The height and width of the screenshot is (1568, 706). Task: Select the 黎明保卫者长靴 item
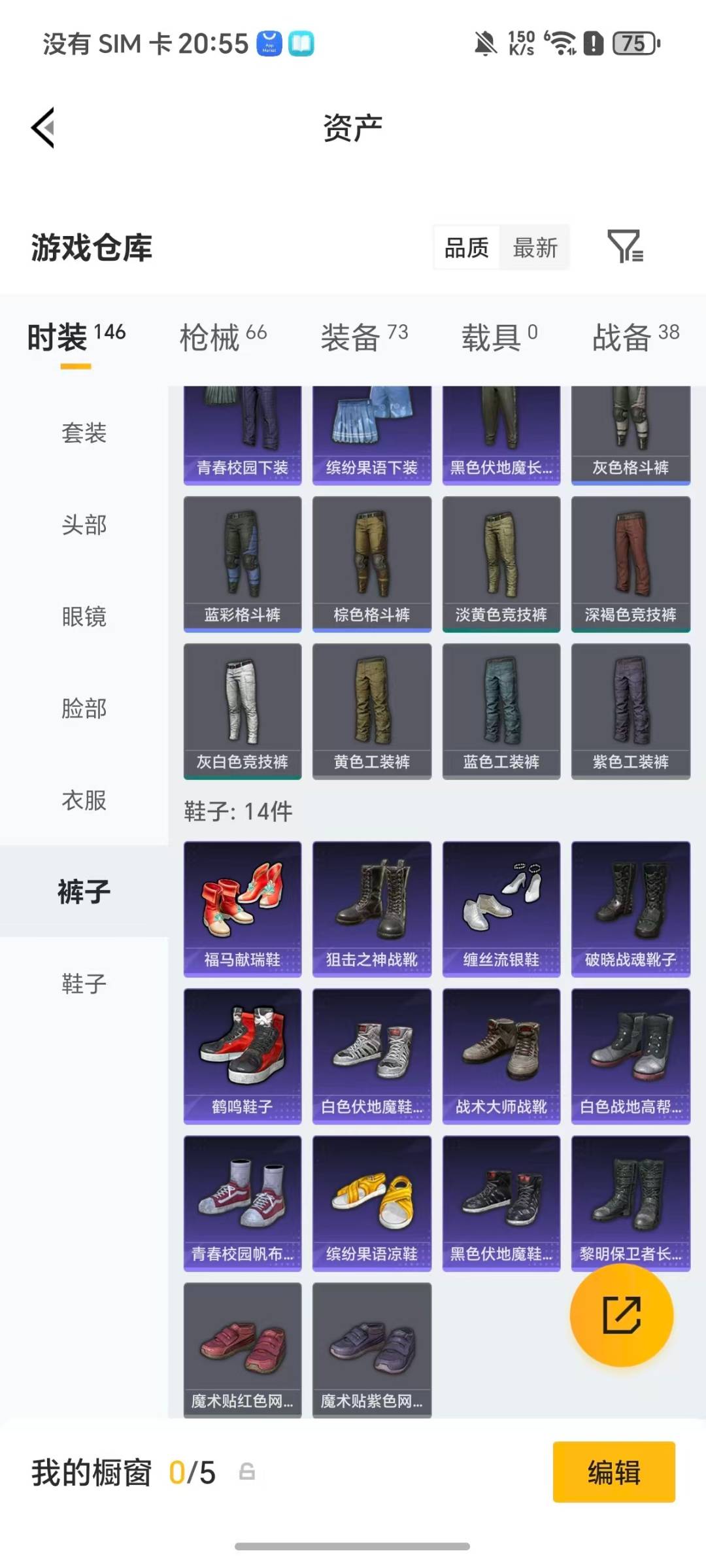click(630, 1203)
